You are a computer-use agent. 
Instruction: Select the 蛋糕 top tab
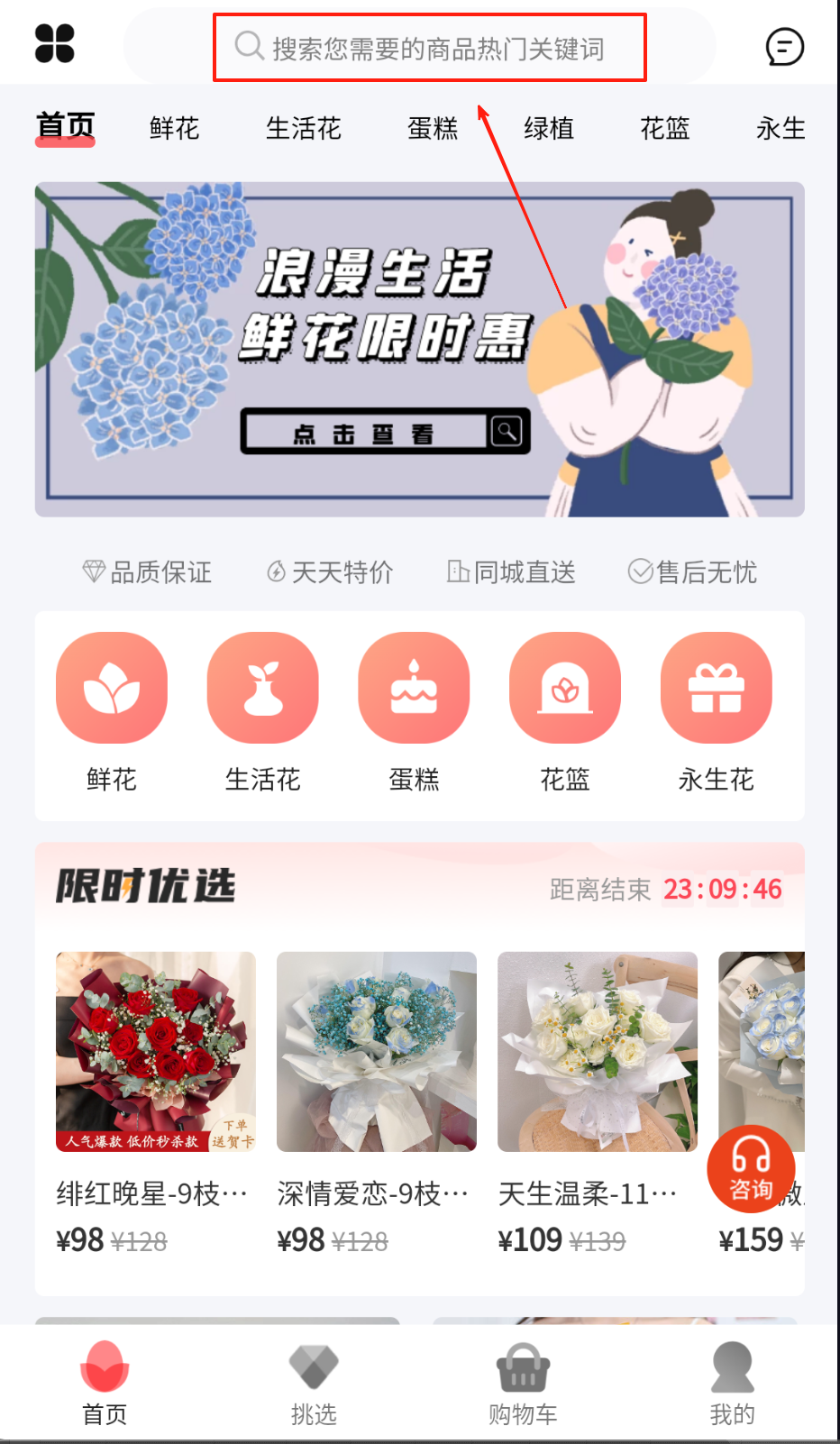point(433,129)
